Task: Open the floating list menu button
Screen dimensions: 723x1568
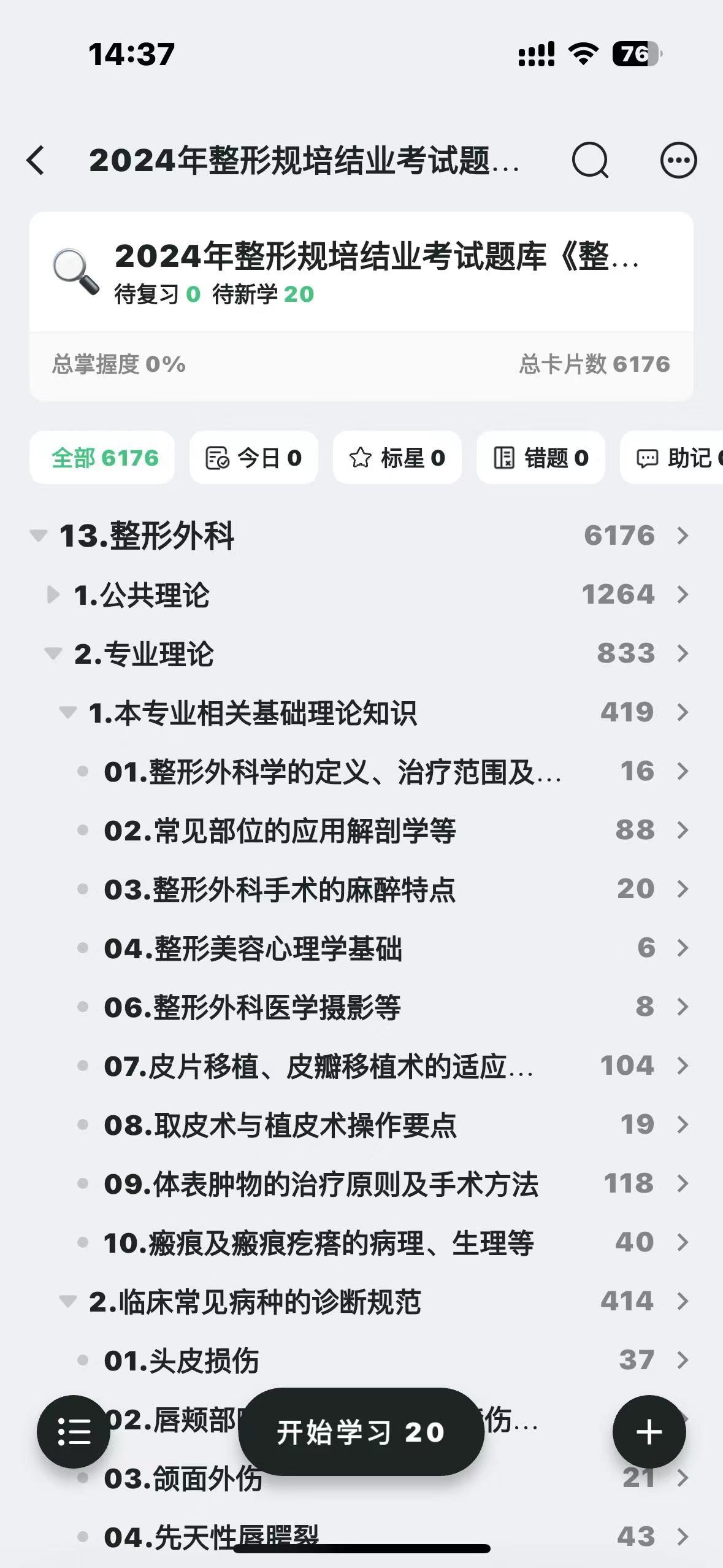Action: coord(74,1432)
